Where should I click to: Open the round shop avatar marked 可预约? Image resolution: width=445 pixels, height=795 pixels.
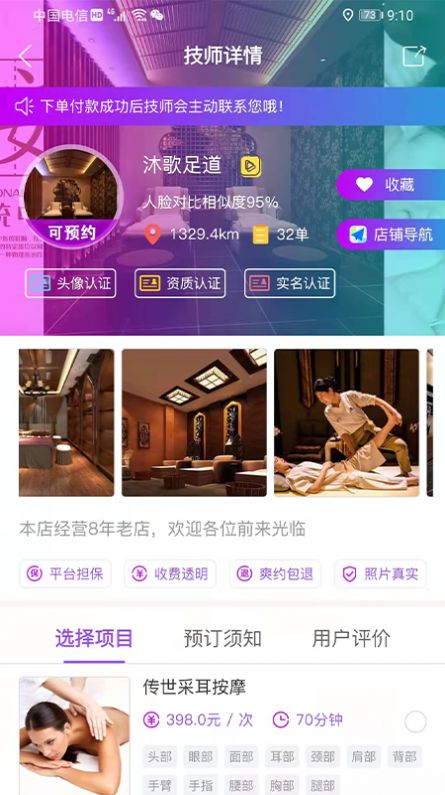point(71,197)
